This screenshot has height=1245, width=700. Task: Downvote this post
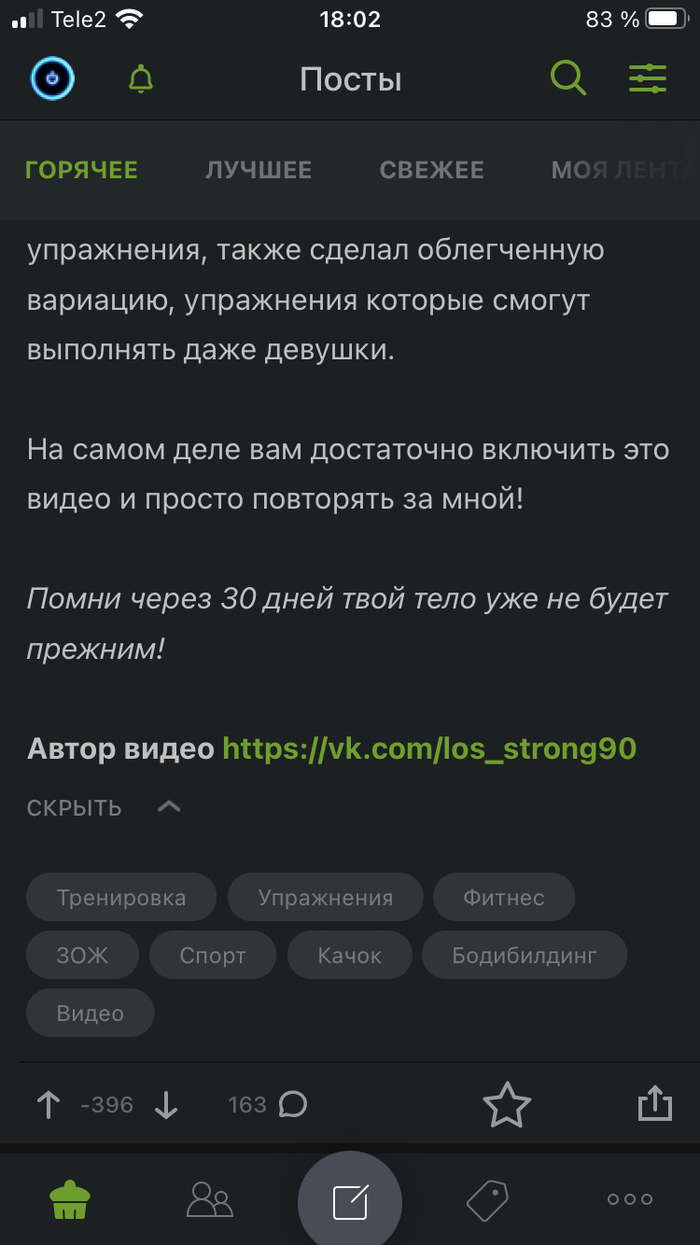pos(166,1104)
